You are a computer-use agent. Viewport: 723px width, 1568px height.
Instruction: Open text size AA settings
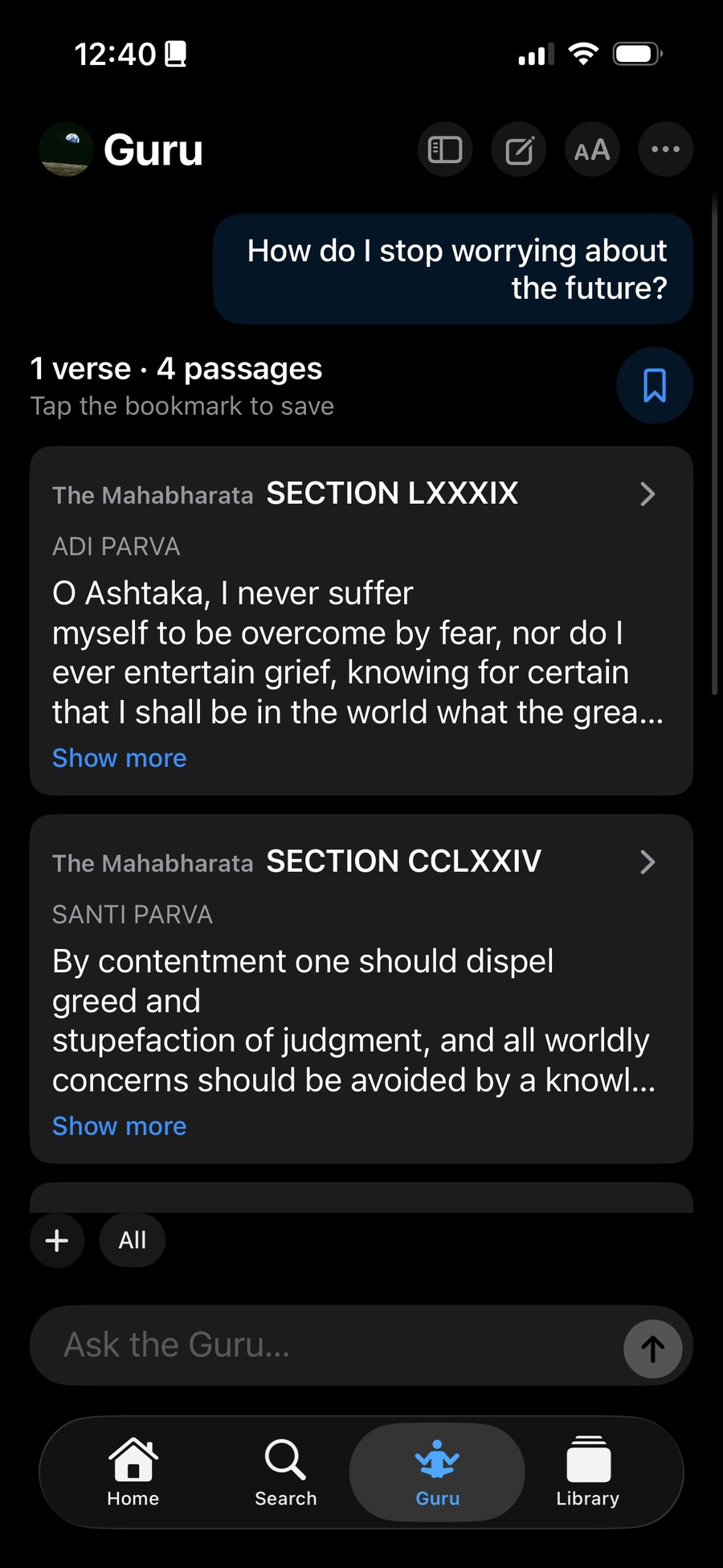(592, 149)
